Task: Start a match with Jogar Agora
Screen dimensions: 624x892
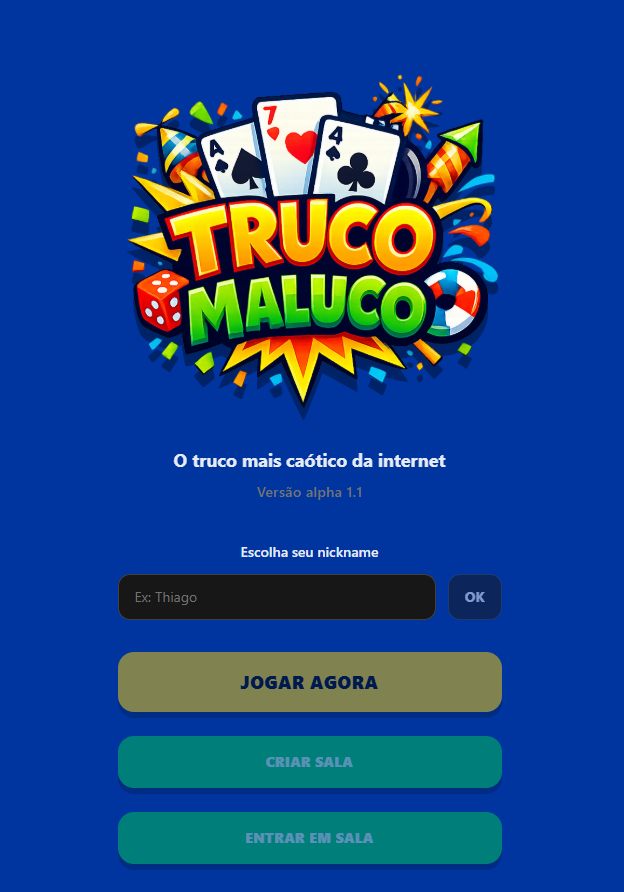Action: pyautogui.click(x=309, y=683)
